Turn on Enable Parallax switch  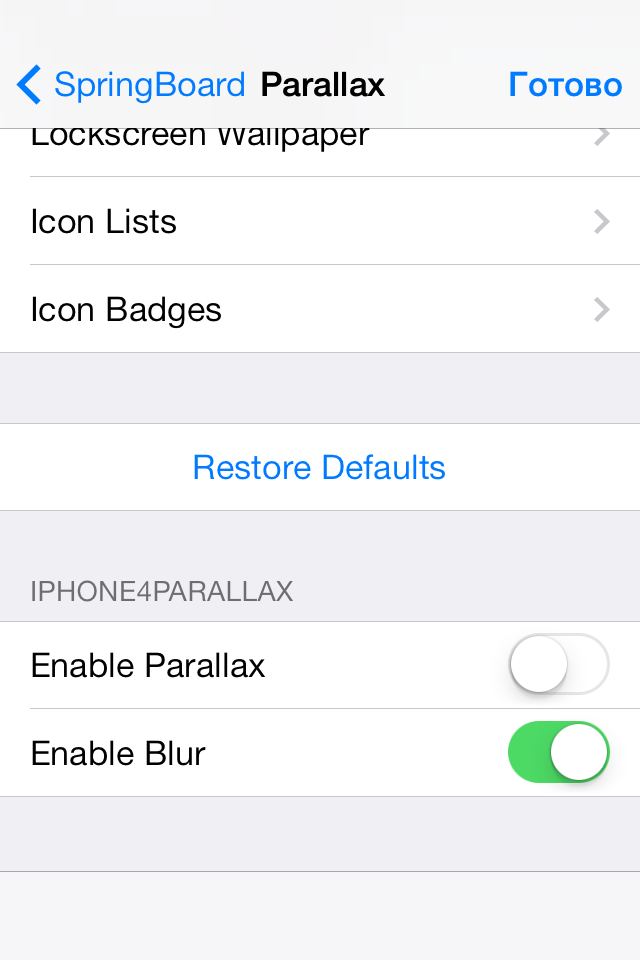tap(559, 664)
